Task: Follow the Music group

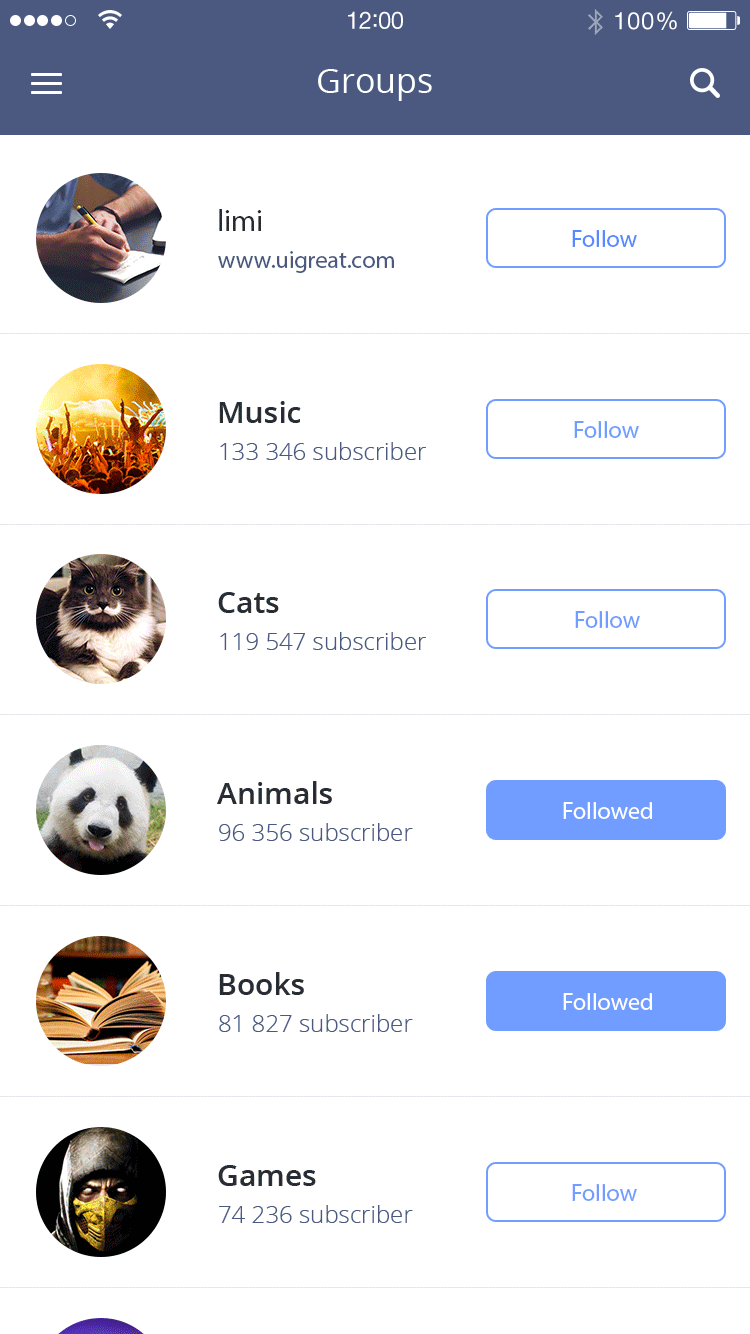Action: [x=605, y=429]
